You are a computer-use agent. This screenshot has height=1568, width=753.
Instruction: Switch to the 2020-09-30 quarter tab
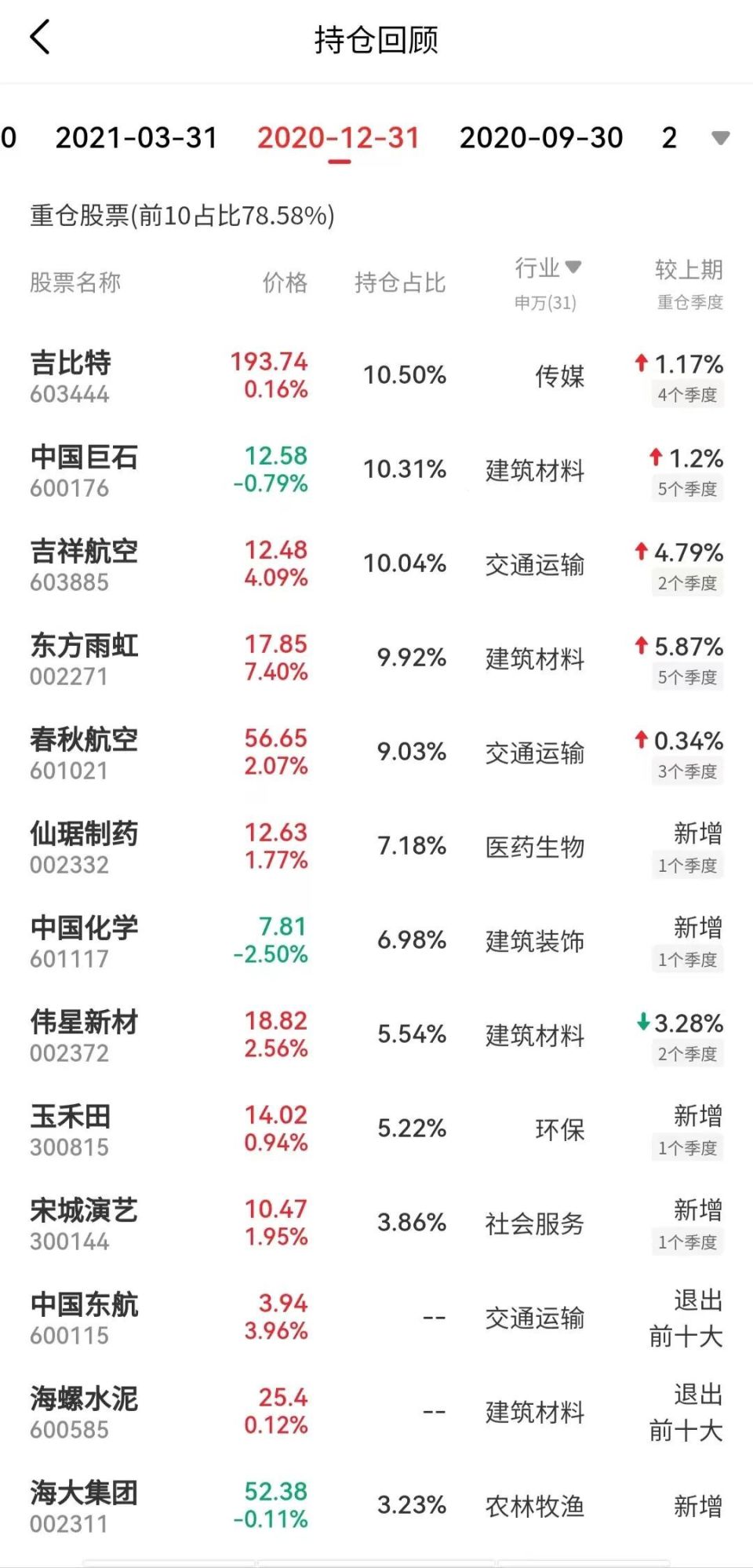(x=541, y=137)
